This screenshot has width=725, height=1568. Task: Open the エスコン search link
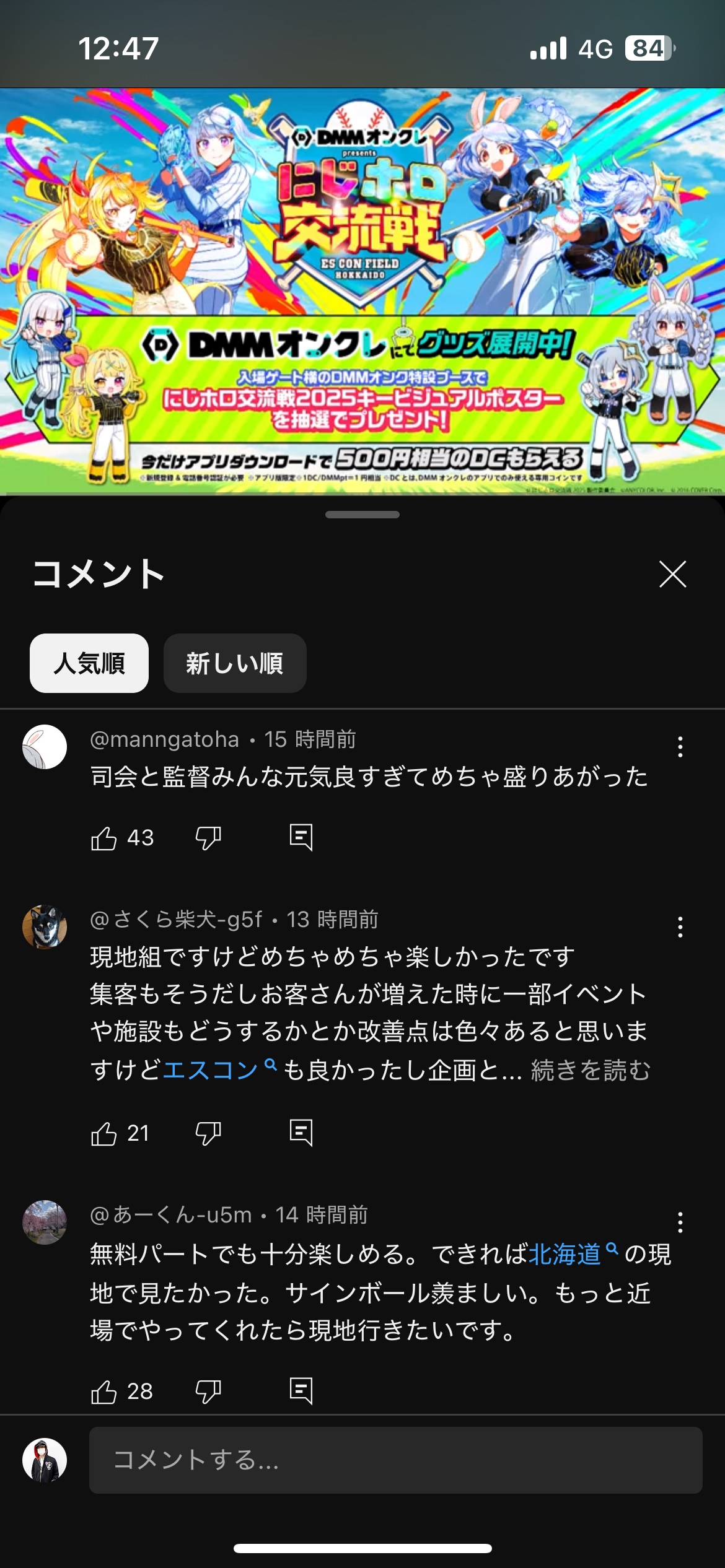tap(219, 1070)
